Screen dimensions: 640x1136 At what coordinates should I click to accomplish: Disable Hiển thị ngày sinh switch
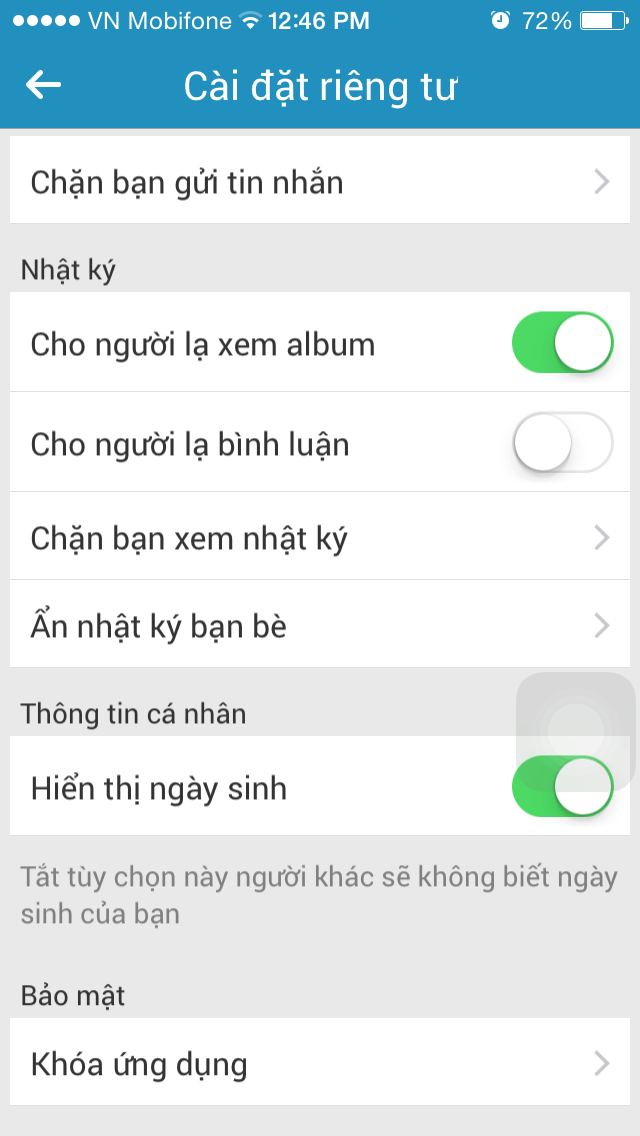click(562, 787)
